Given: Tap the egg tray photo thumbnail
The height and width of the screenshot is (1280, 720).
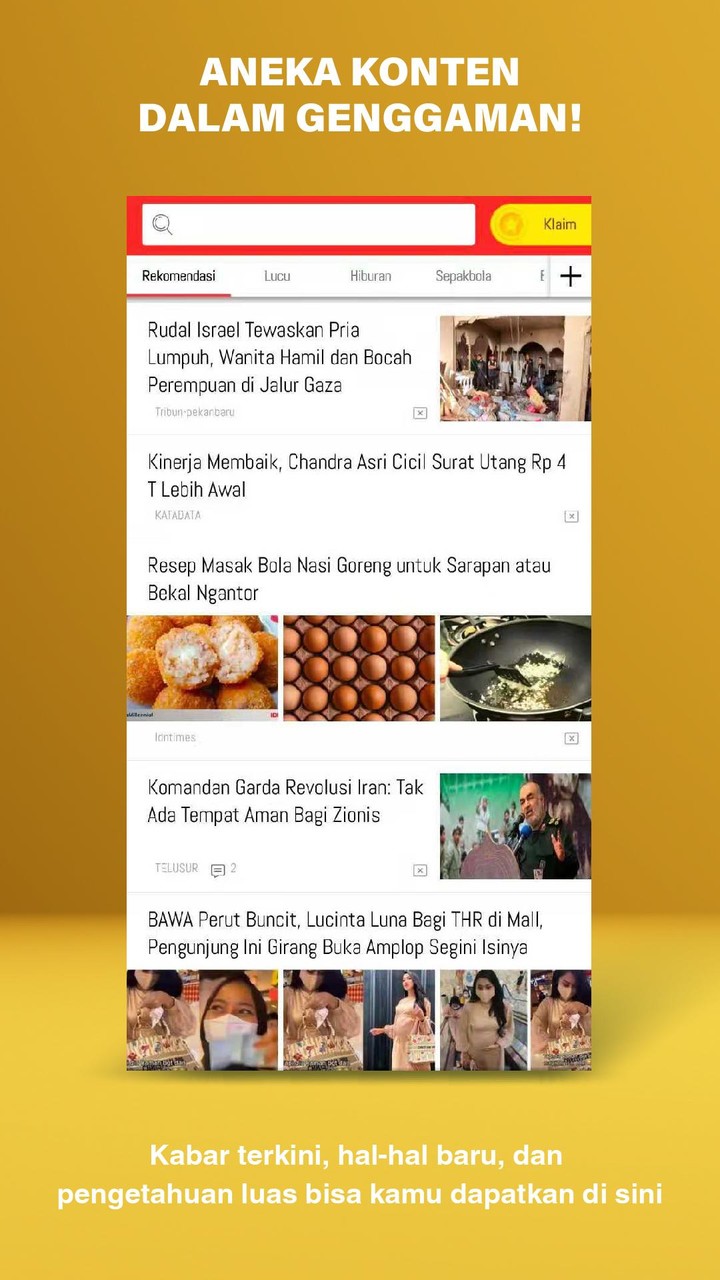Looking at the screenshot, I should click(x=358, y=668).
